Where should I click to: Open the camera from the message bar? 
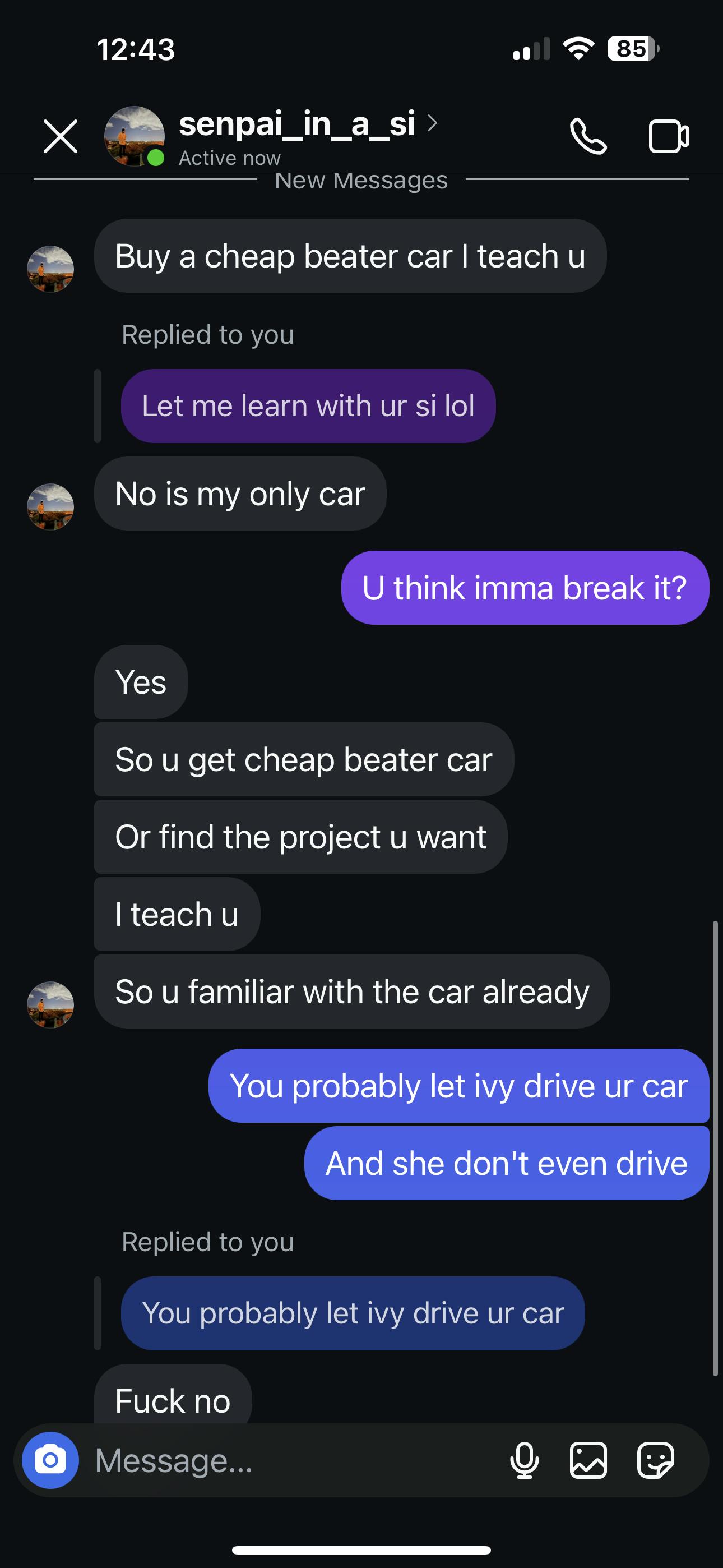[50, 1460]
